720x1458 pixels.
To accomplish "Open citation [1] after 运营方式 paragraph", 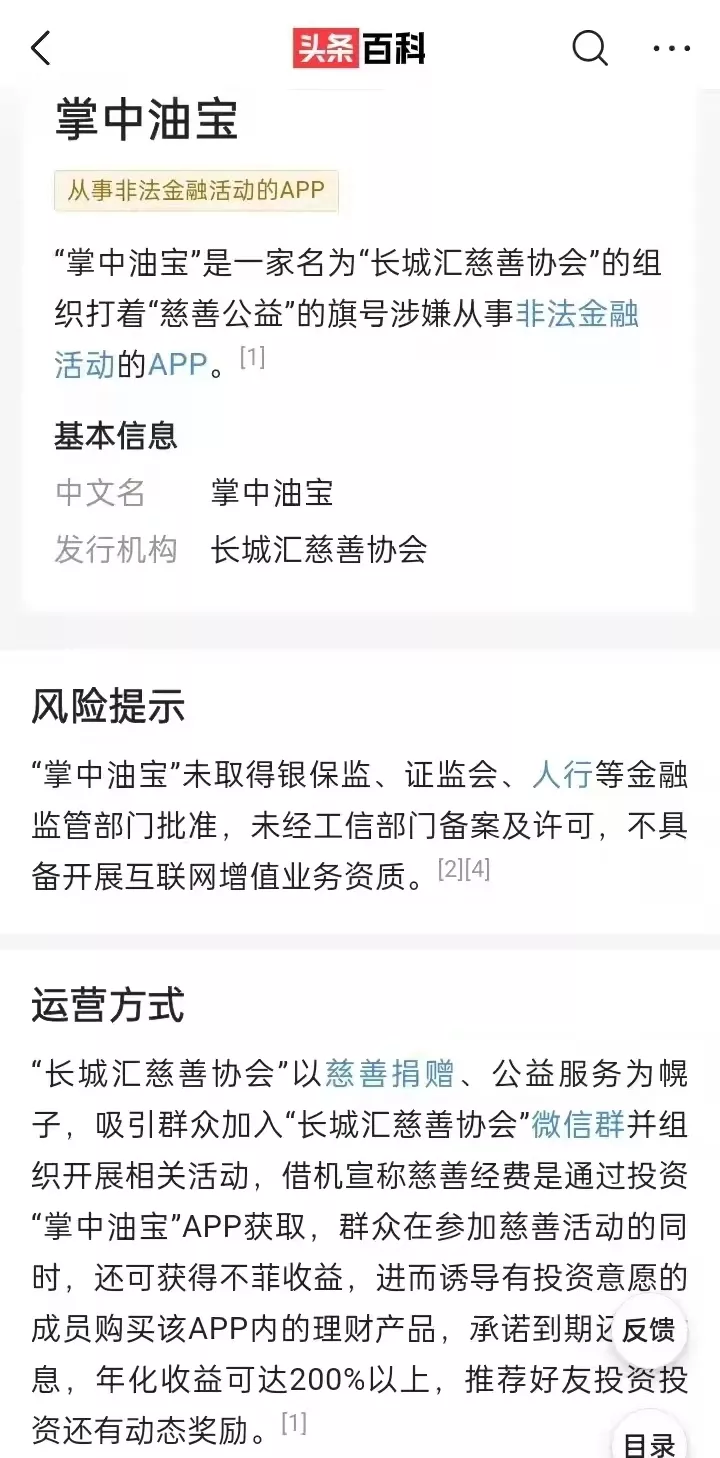I will (x=294, y=1424).
